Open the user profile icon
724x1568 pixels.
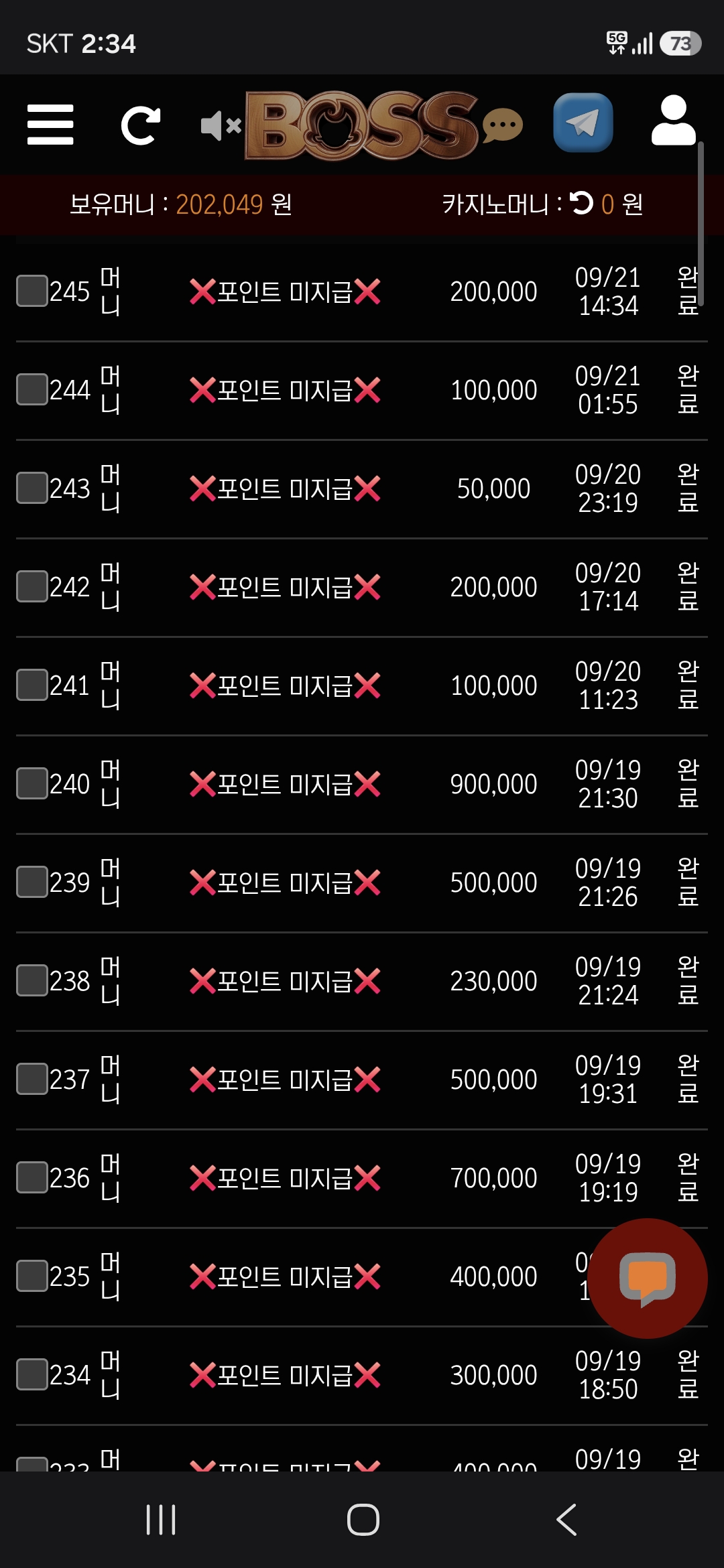[x=674, y=121]
